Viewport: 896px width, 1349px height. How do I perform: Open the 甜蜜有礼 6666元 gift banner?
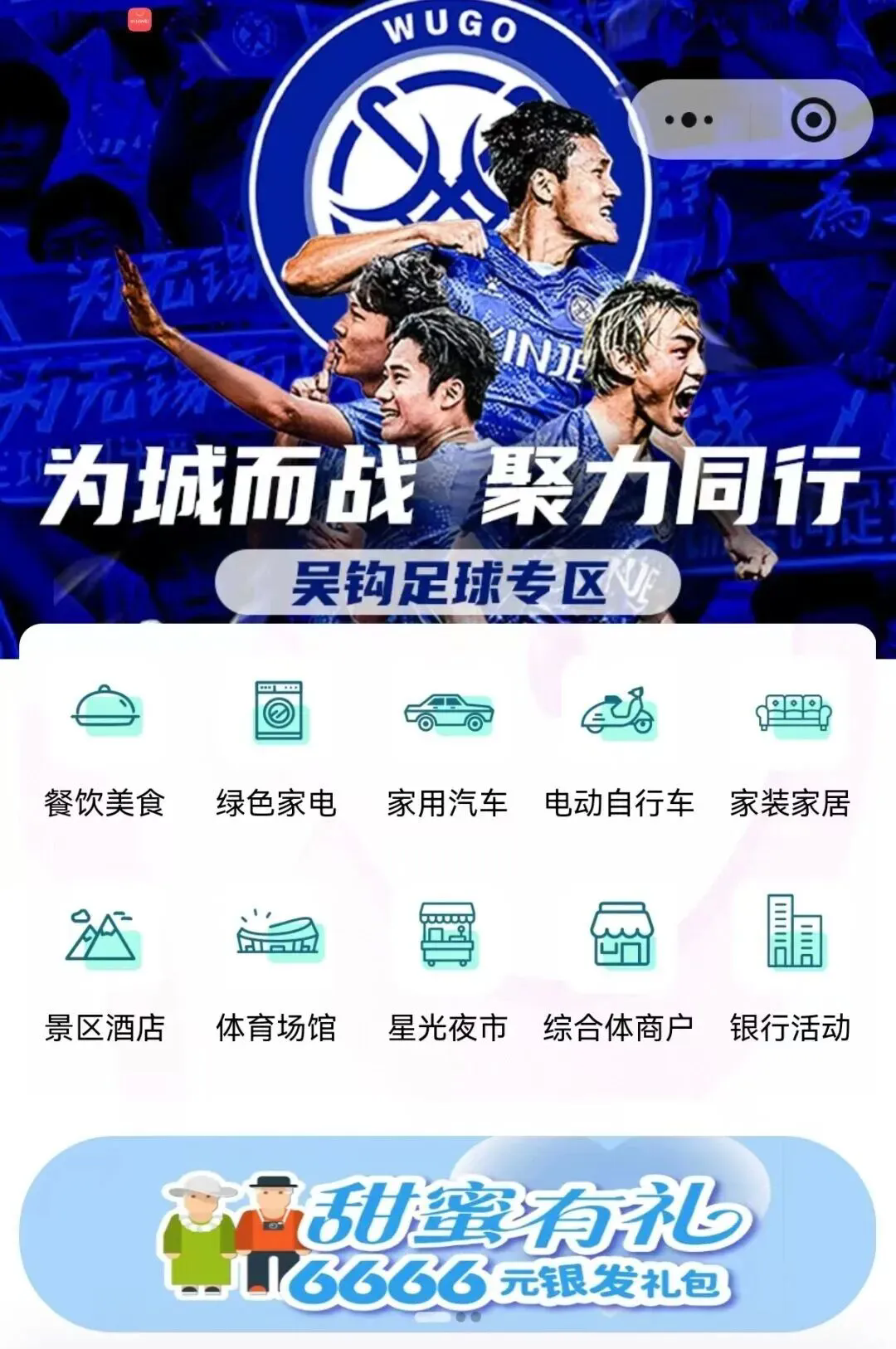(x=448, y=1232)
